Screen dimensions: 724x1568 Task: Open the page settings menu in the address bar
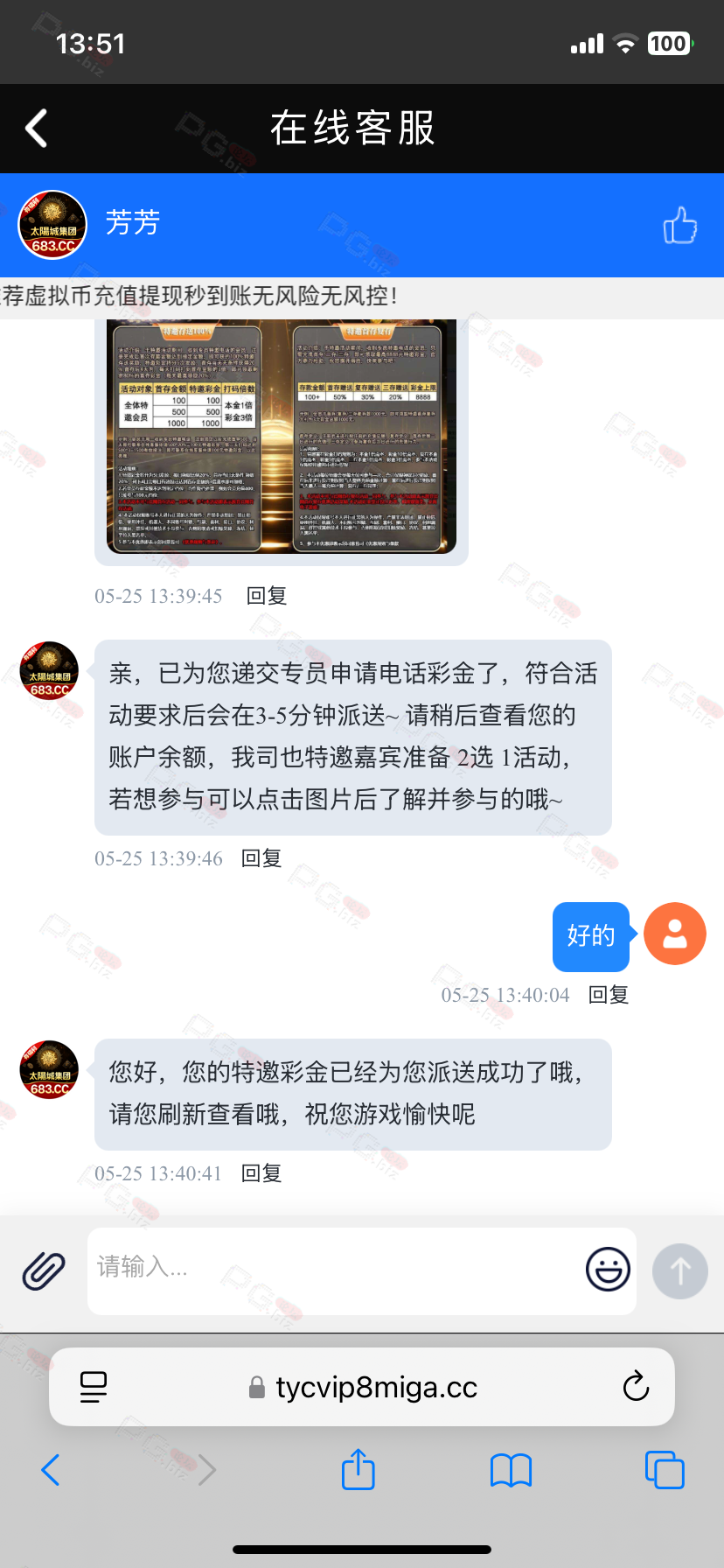click(x=94, y=1387)
